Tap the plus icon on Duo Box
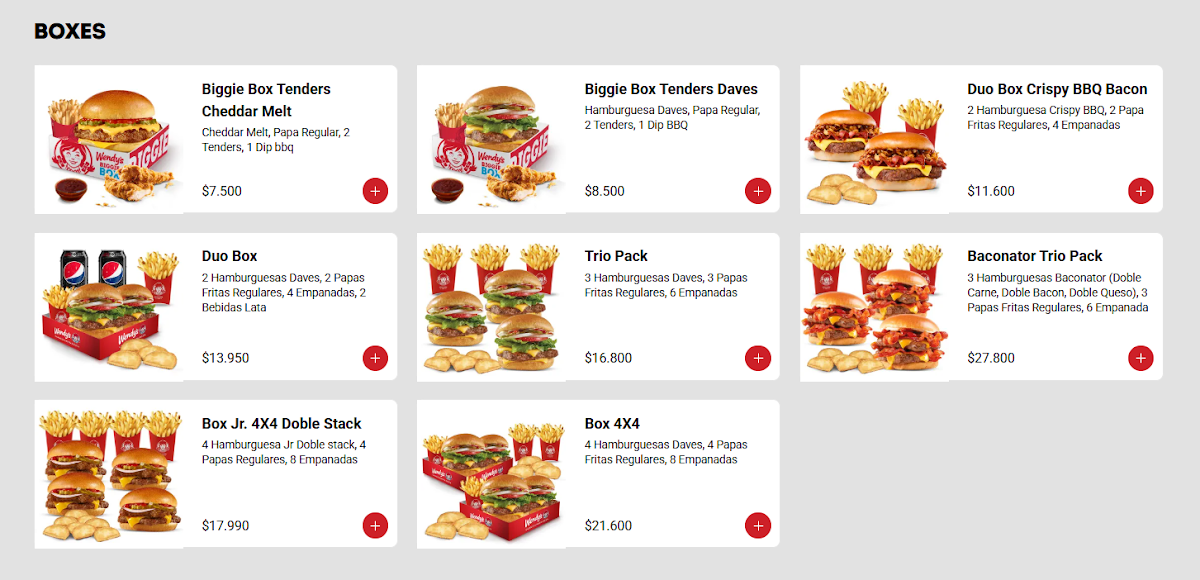This screenshot has width=1200, height=580. [375, 358]
